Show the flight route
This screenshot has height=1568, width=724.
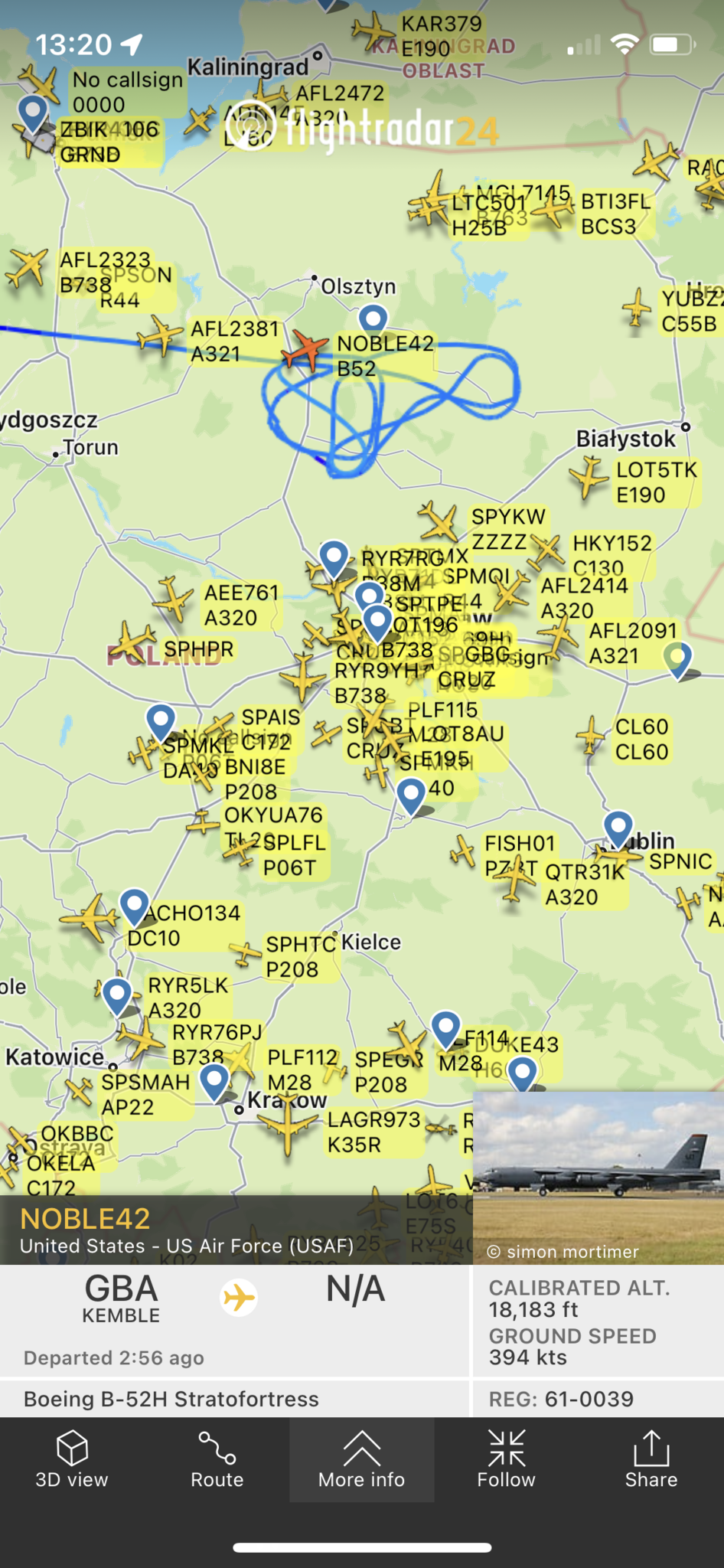217,1459
